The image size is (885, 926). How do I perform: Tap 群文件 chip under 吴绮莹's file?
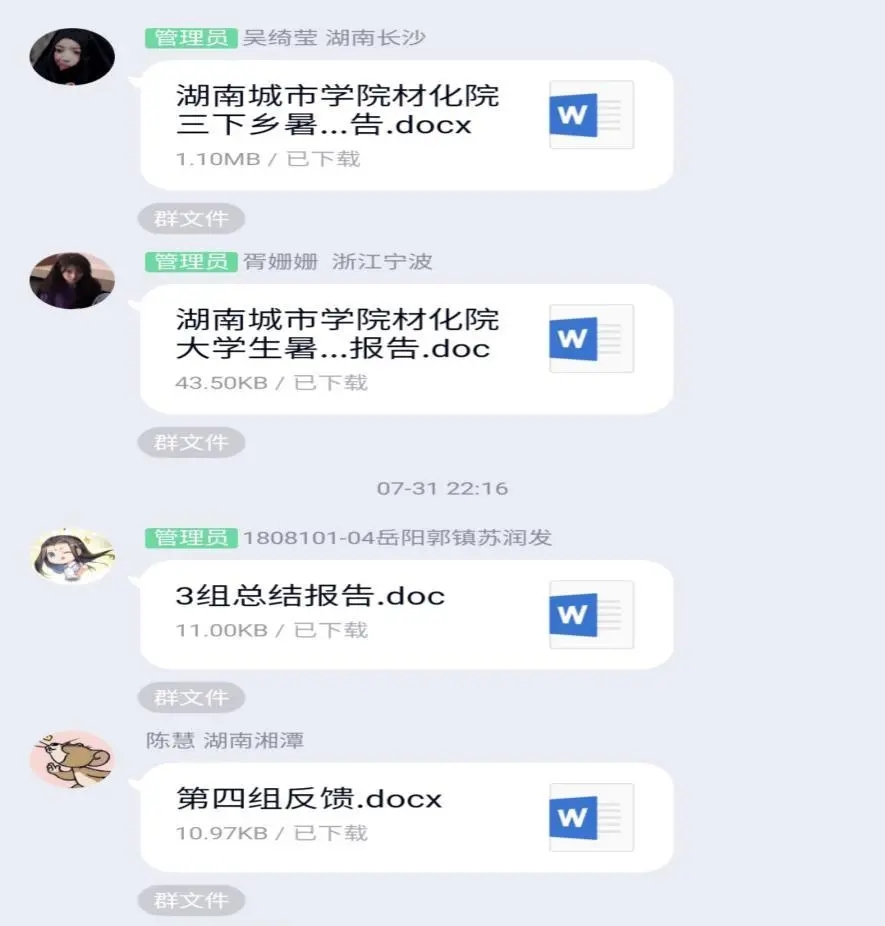click(x=191, y=219)
